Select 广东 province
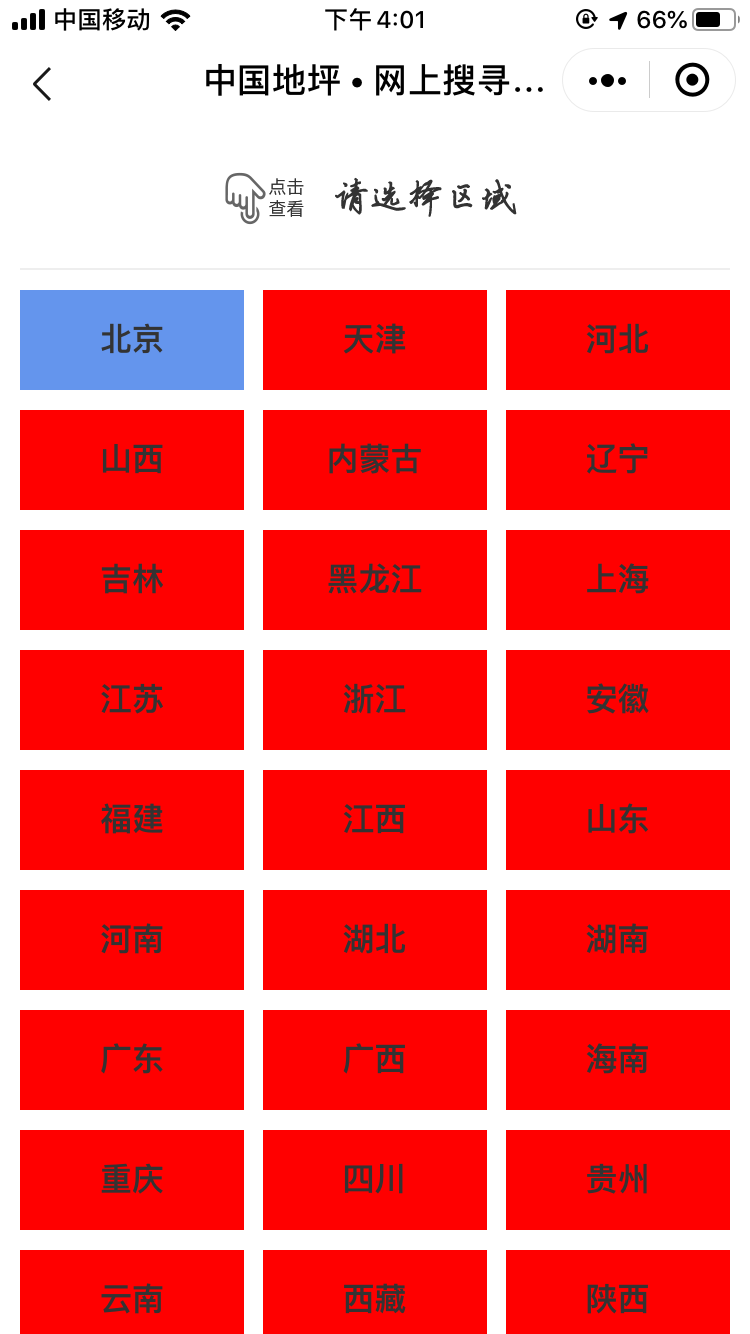 tap(132, 1060)
